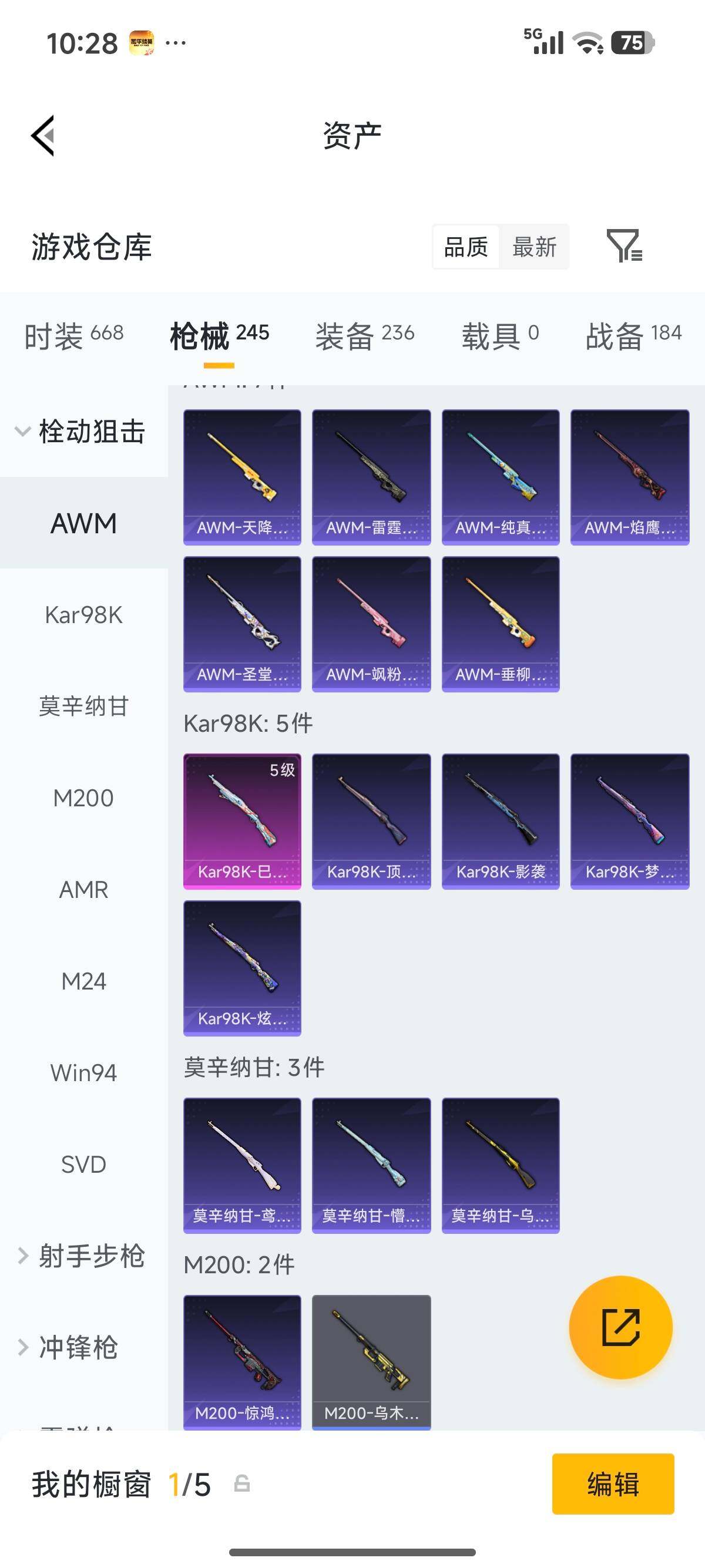Tap the orange share floating button
The height and width of the screenshot is (1568, 705).
pos(620,1327)
